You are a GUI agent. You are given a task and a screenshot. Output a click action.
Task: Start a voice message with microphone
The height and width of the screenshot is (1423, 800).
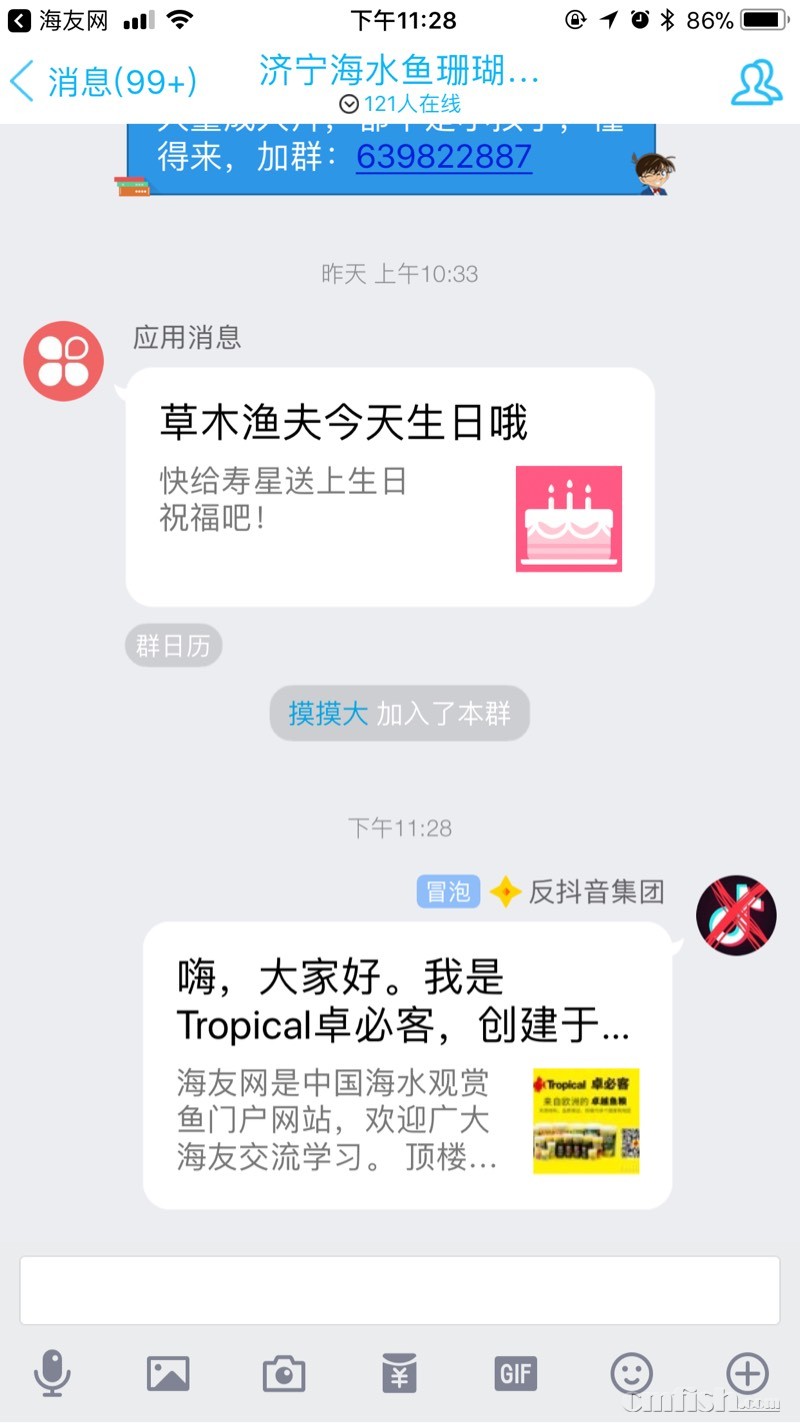pyautogui.click(x=52, y=1373)
